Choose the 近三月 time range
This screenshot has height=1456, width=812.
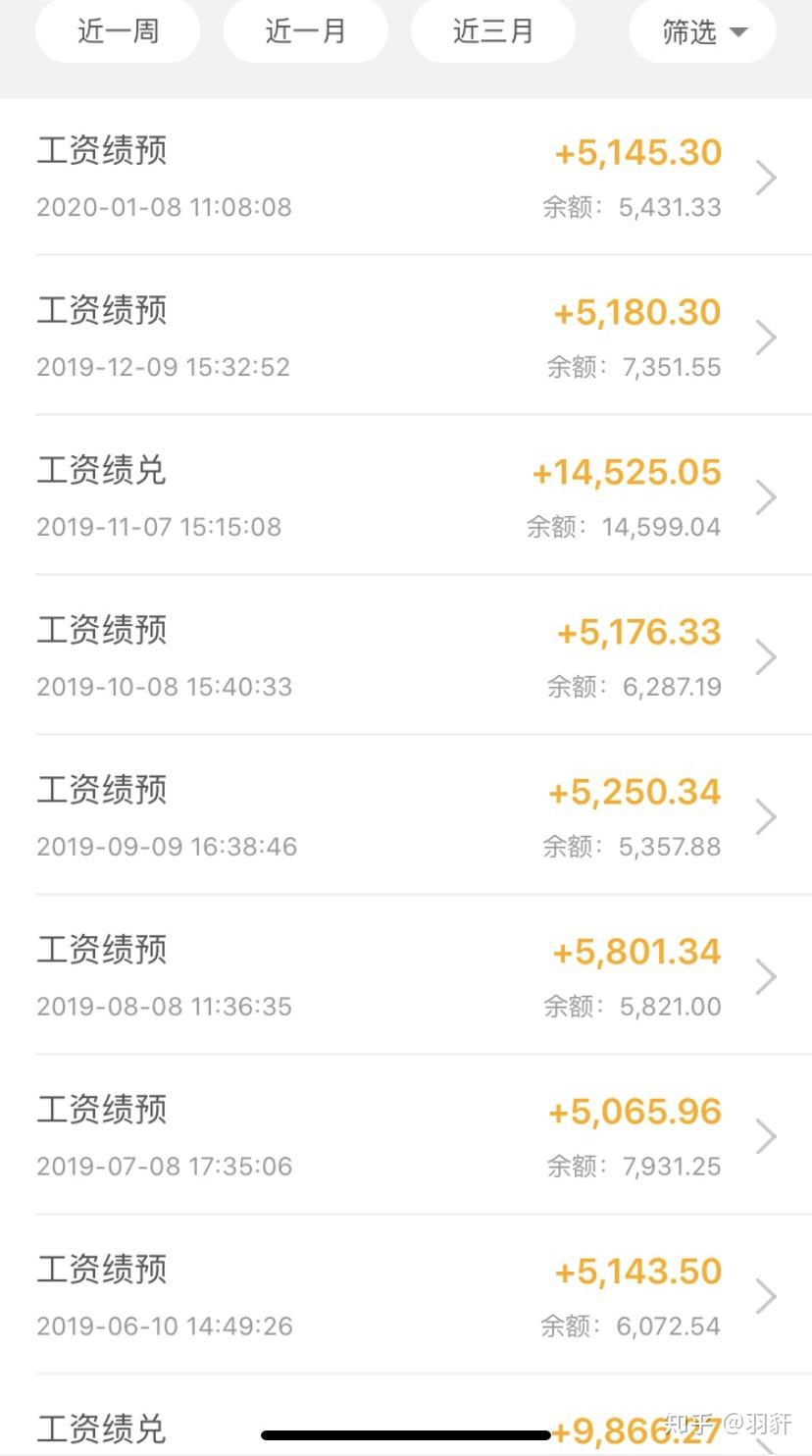tap(492, 31)
